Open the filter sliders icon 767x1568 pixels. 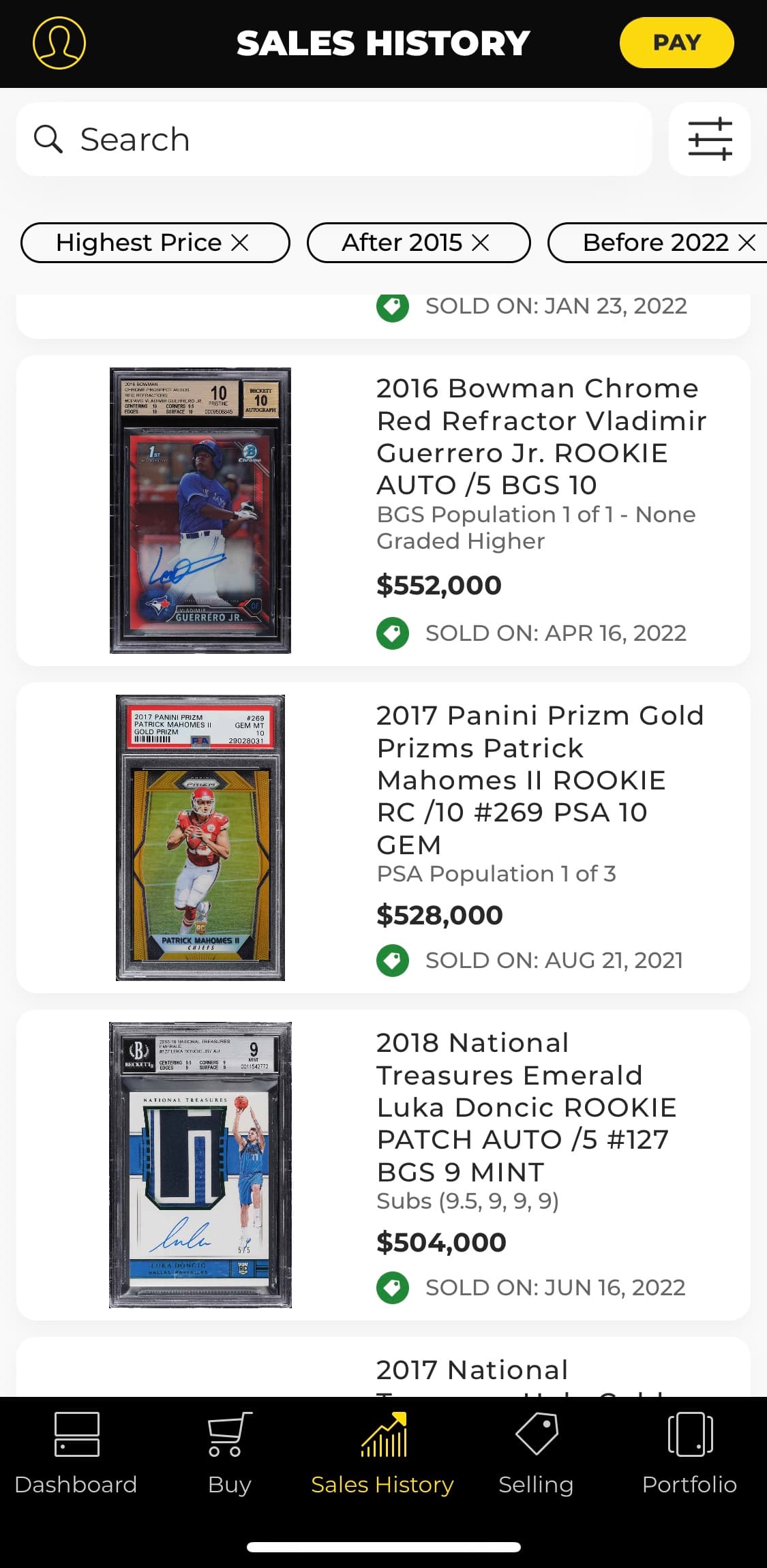point(710,140)
